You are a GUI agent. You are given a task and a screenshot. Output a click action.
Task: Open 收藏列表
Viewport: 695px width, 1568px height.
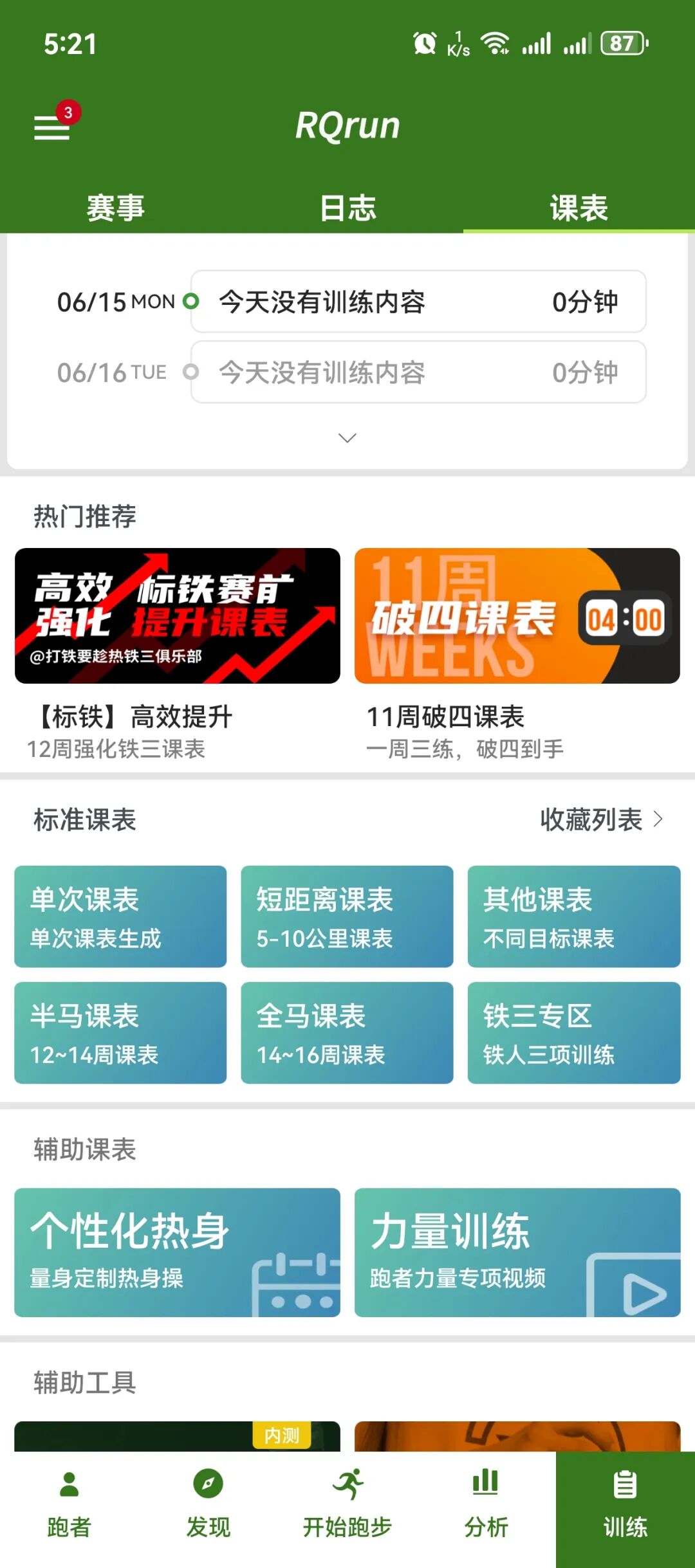pyautogui.click(x=601, y=819)
